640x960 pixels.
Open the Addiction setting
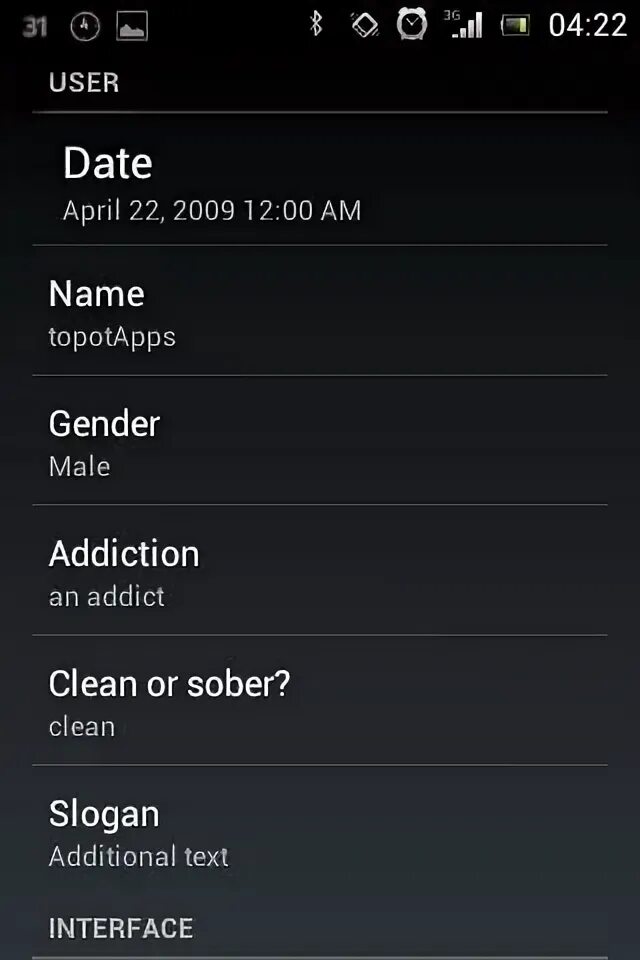[x=320, y=571]
